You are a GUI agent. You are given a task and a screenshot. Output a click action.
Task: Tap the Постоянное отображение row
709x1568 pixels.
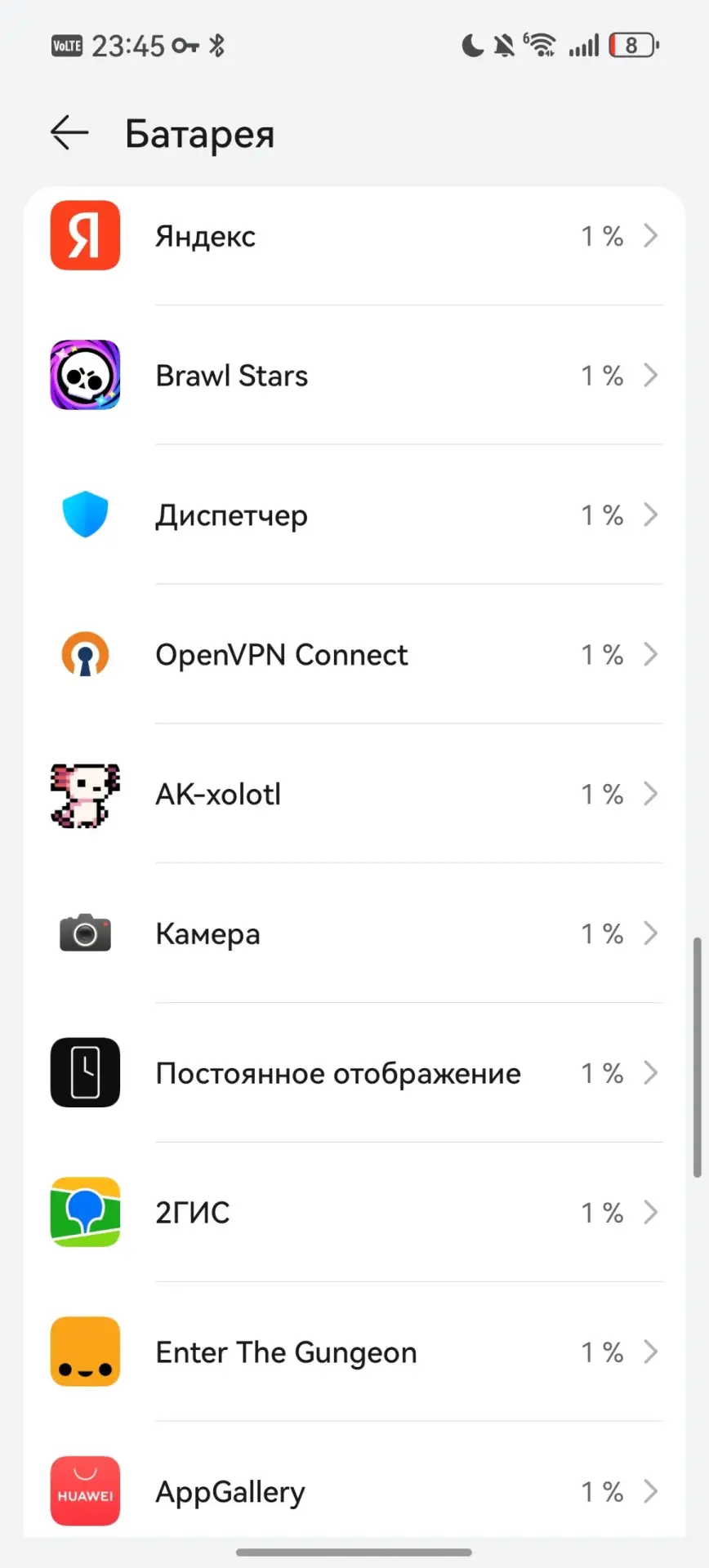(354, 1074)
